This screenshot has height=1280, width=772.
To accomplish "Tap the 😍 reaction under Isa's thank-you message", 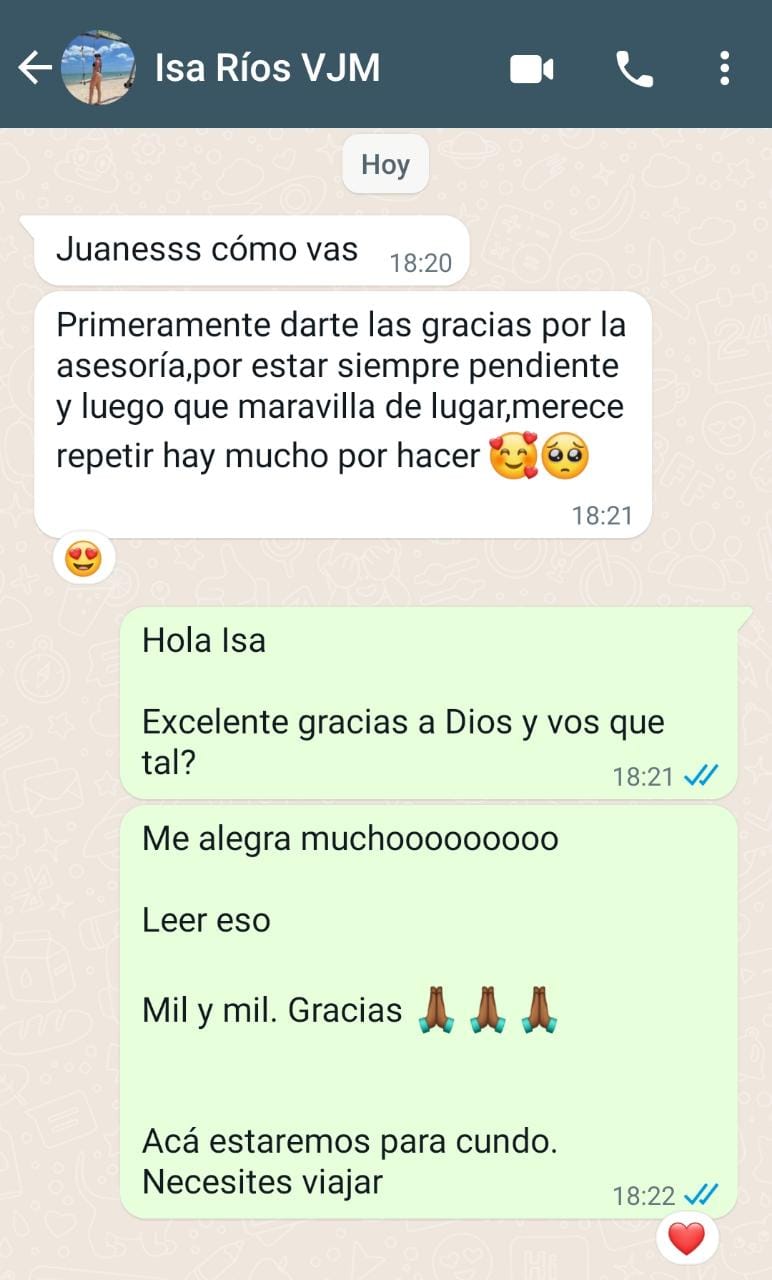I will coord(85,559).
